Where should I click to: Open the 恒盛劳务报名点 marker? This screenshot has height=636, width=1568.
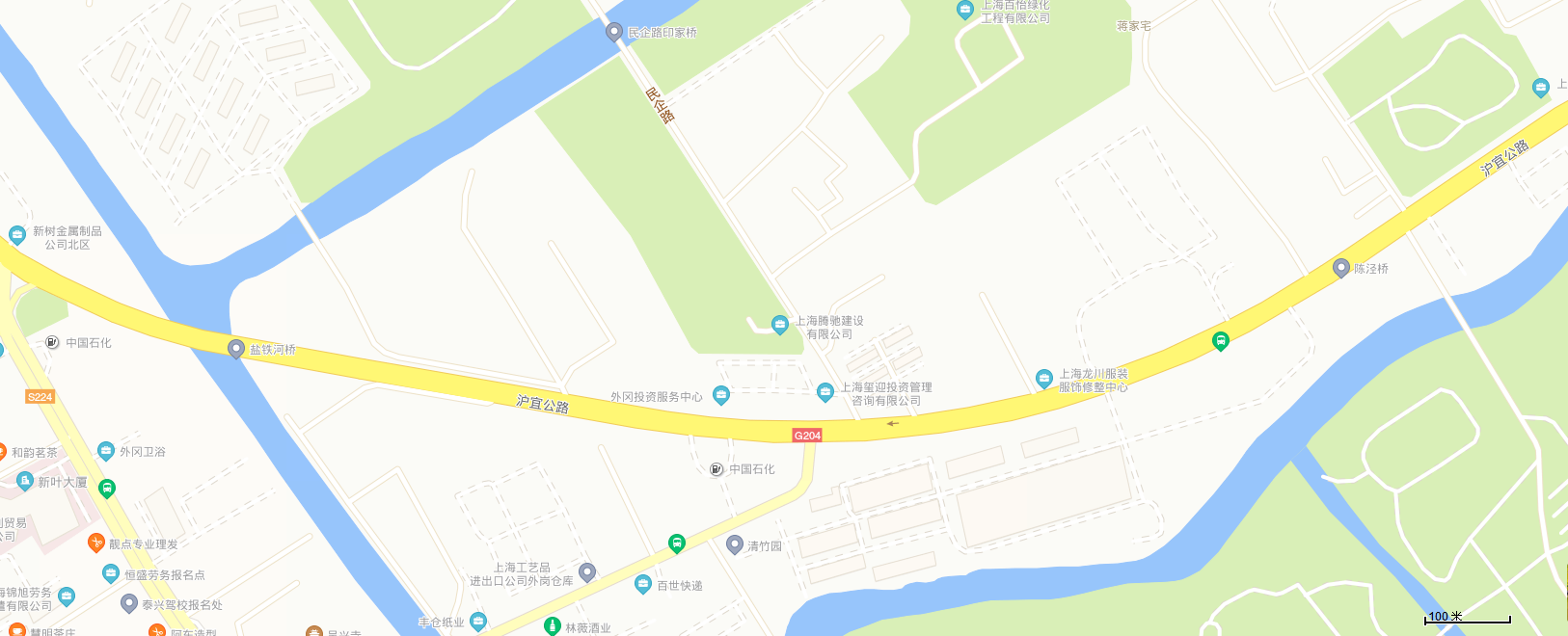[x=111, y=573]
